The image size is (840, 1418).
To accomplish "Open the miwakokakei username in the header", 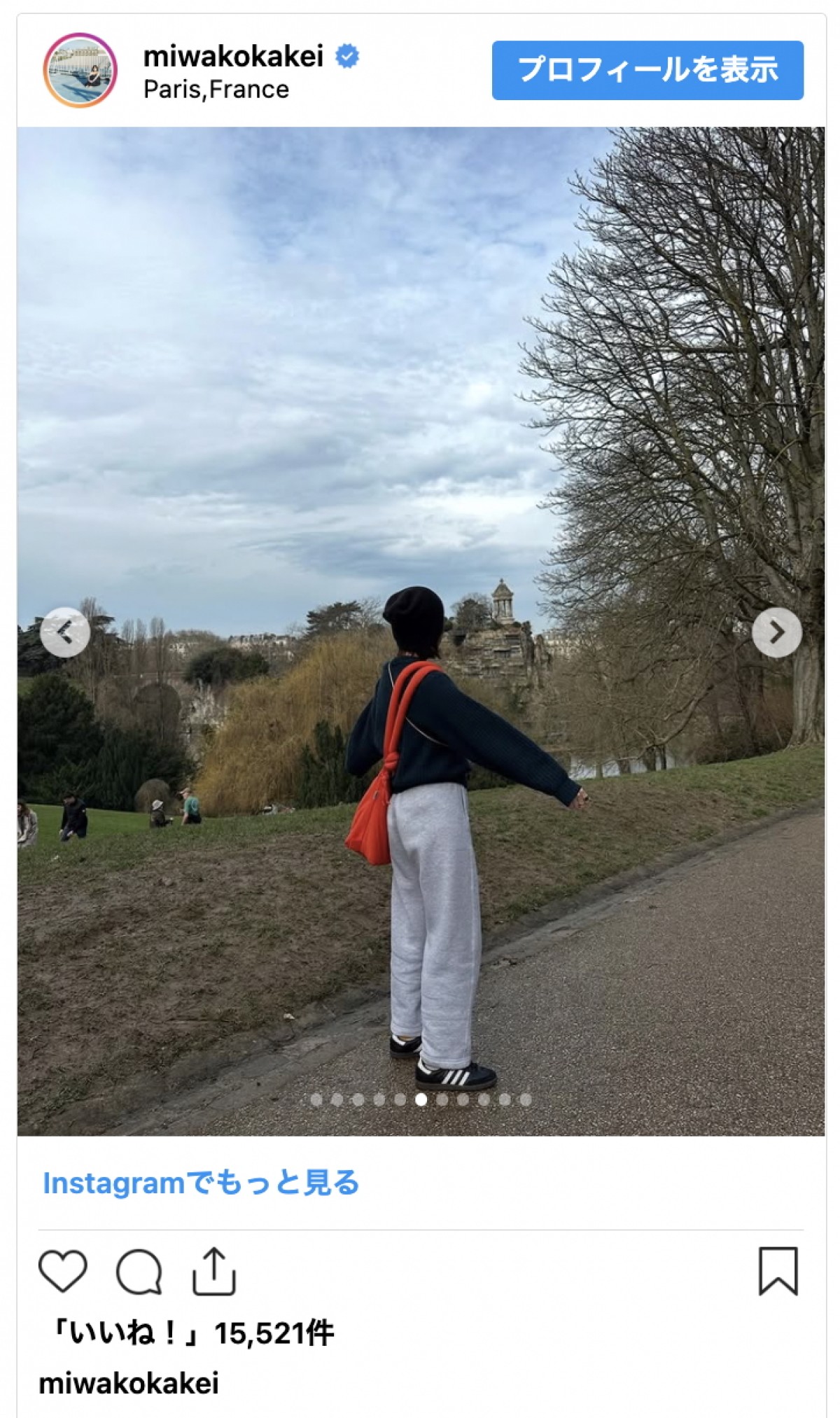I will coord(233,56).
